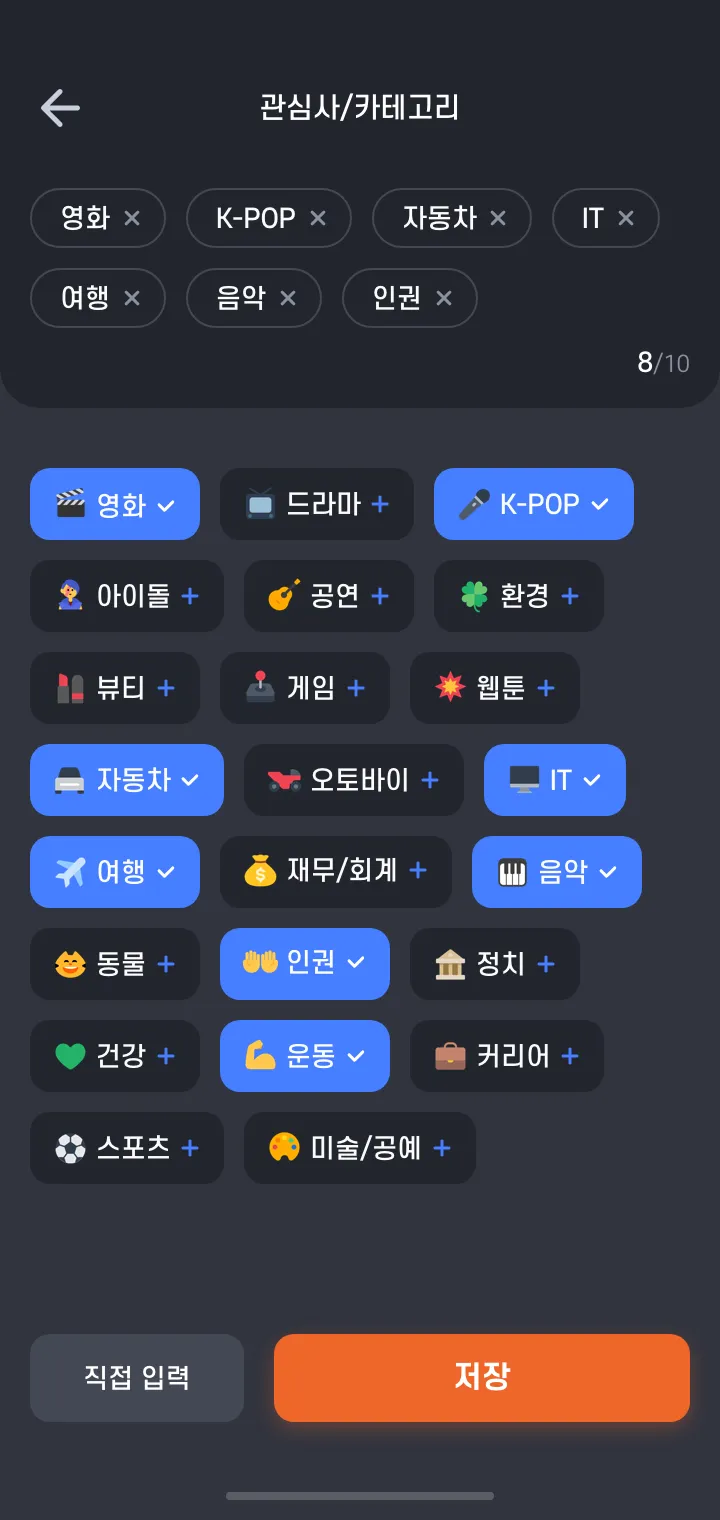Add the 웹툰 category

pyautogui.click(x=495, y=688)
